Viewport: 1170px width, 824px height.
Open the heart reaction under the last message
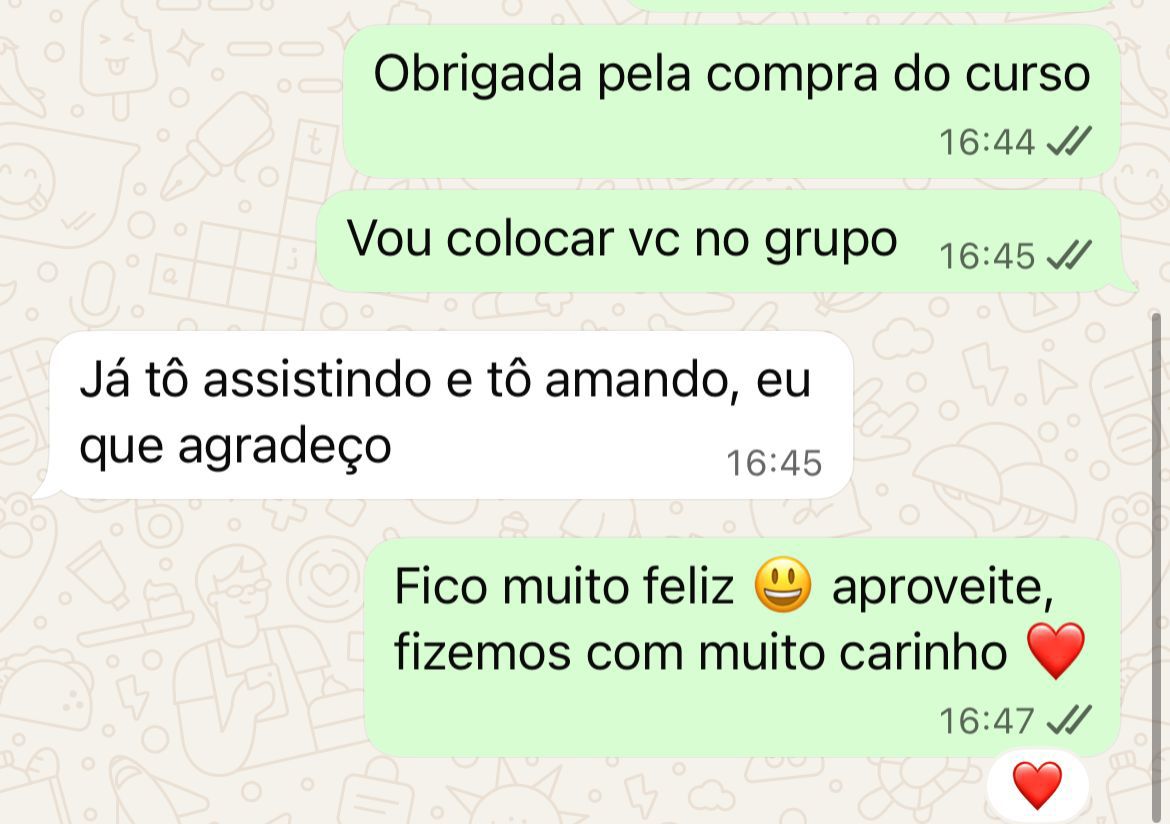point(1037,785)
